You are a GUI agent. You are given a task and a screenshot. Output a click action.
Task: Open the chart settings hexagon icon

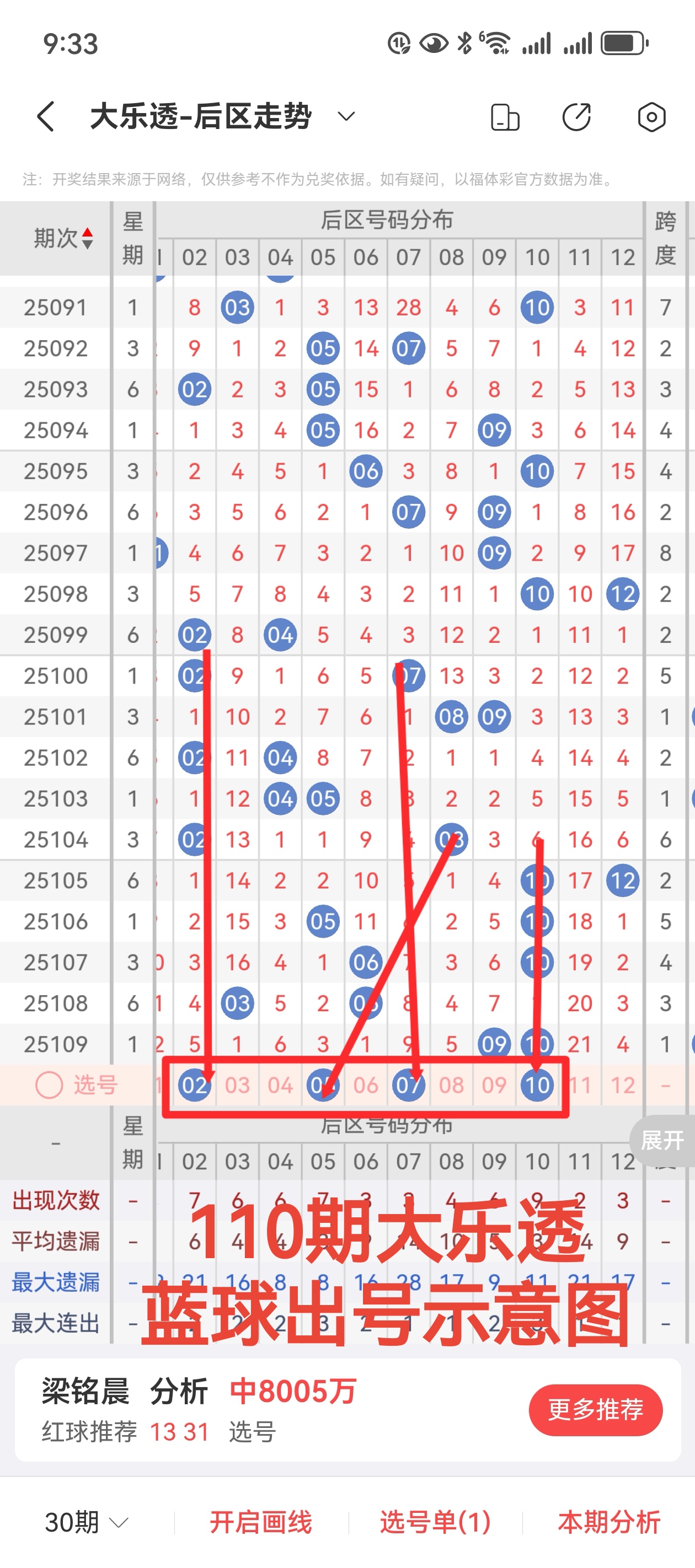tap(651, 117)
